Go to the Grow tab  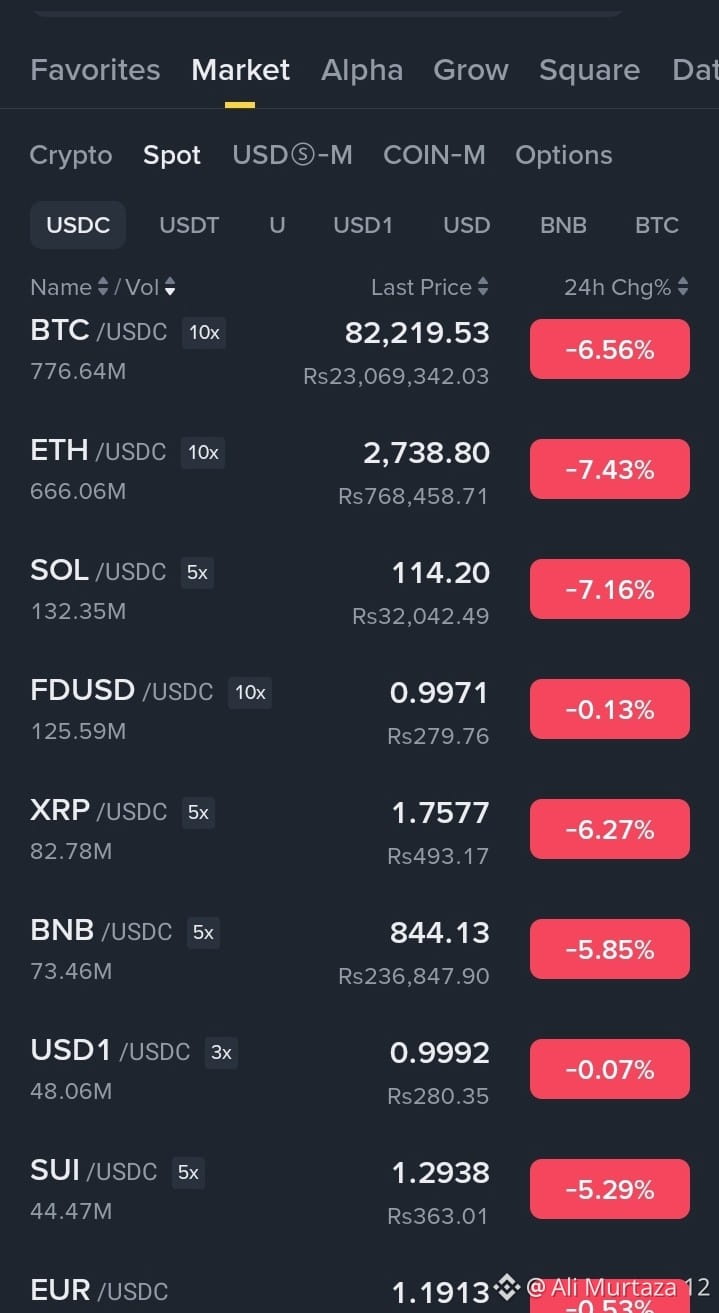coord(471,70)
